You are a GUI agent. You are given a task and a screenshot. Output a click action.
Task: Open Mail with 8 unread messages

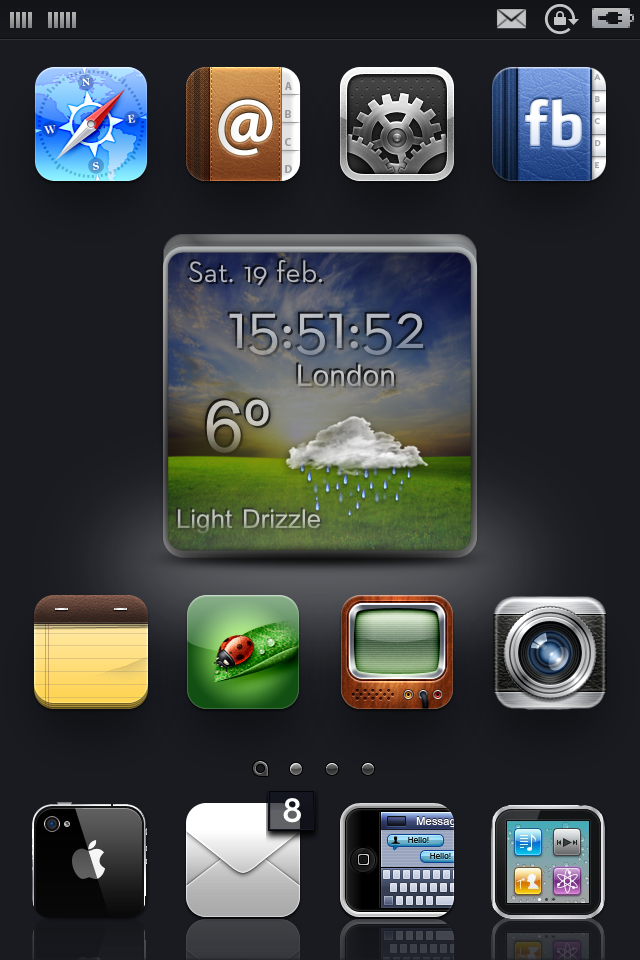click(243, 861)
